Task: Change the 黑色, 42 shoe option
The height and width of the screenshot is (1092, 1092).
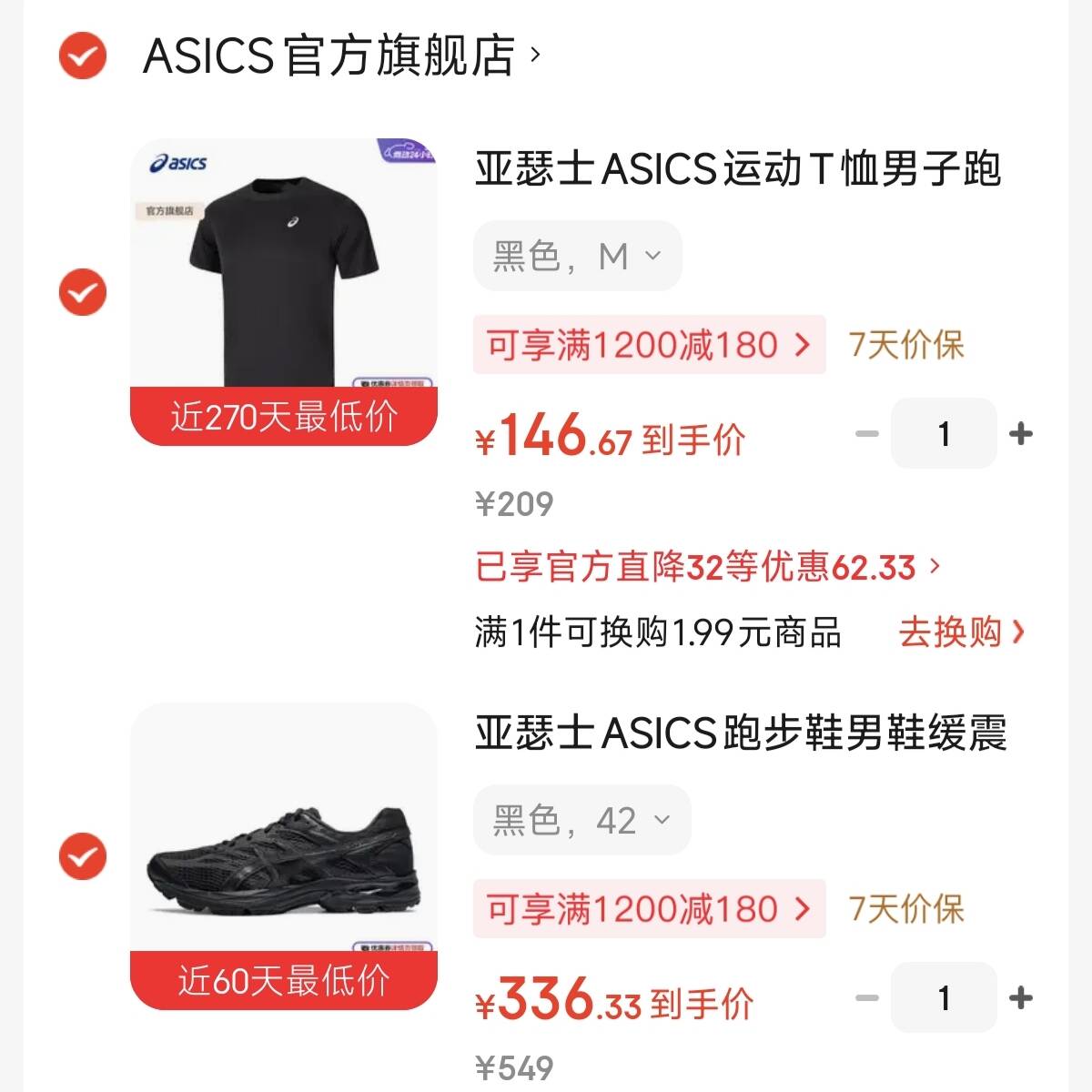Action: (581, 821)
